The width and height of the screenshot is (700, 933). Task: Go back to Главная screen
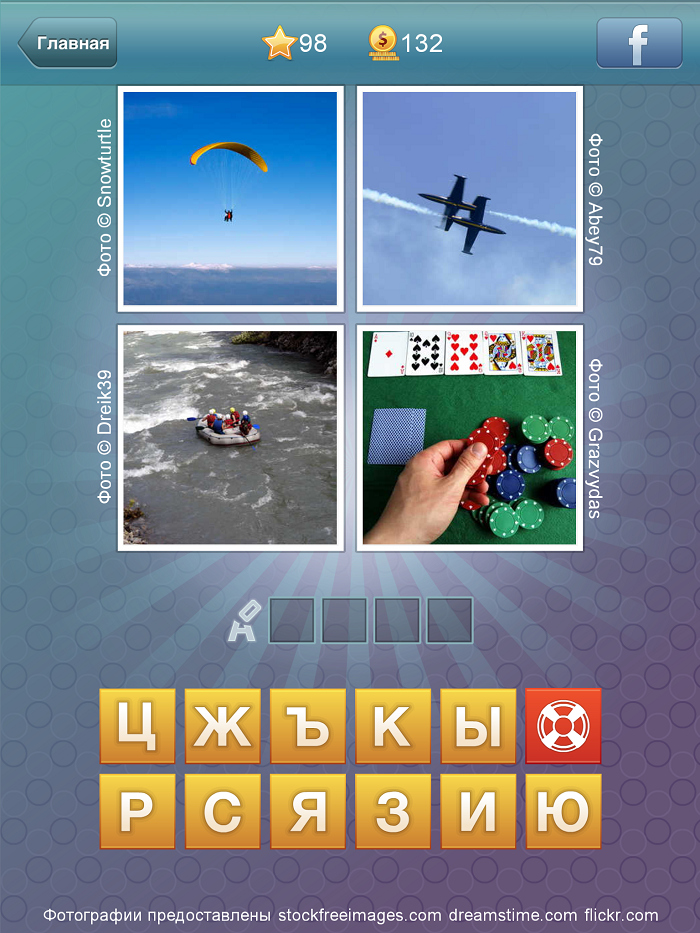tap(68, 43)
